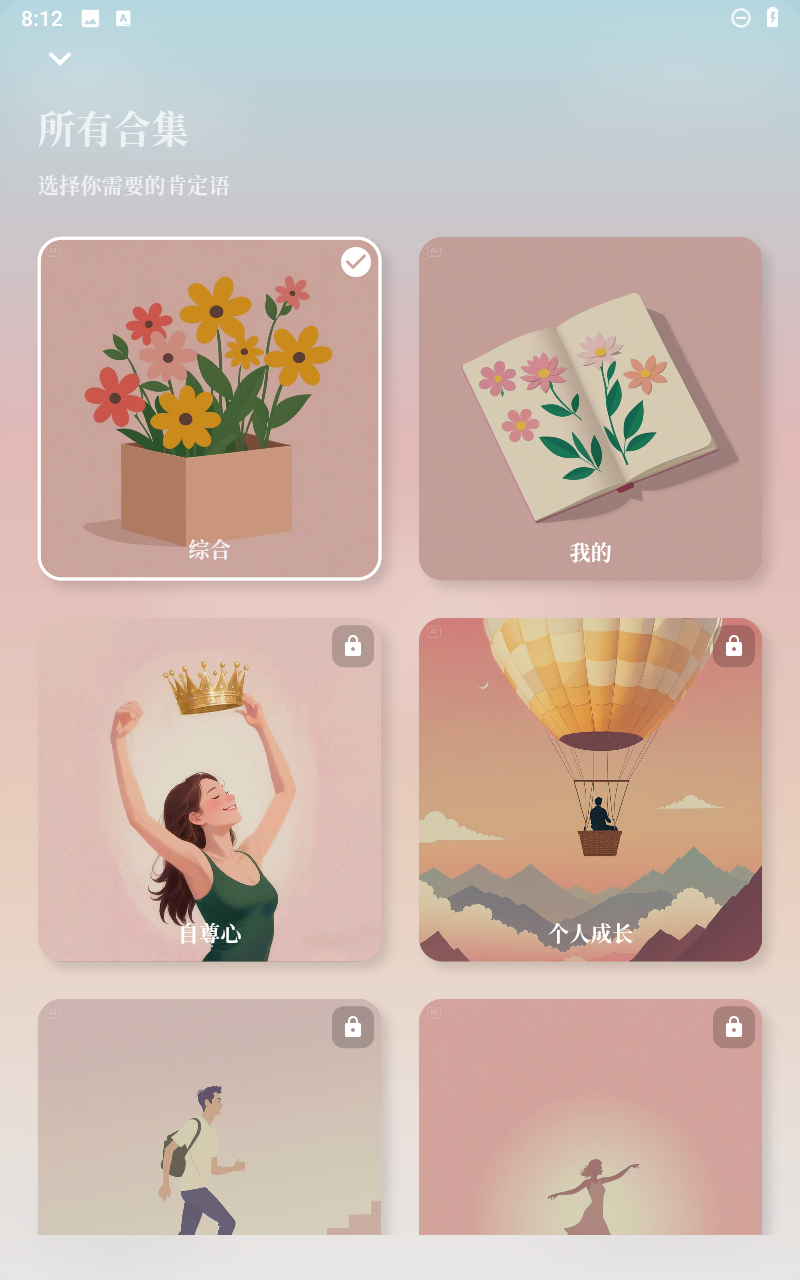Open the locked card with the walking man
The image size is (800, 1280).
point(210,1120)
